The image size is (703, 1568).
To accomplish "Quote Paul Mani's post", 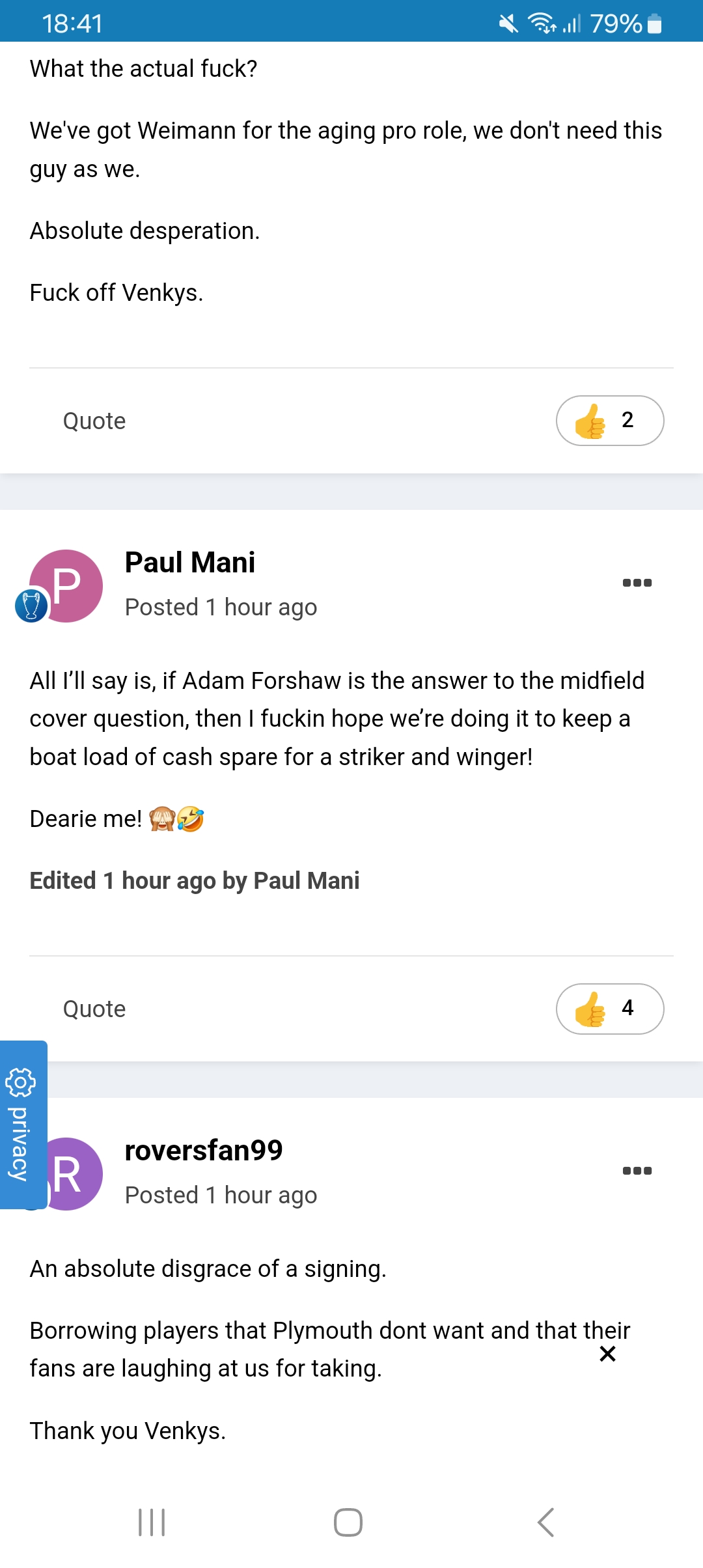I will [94, 1009].
